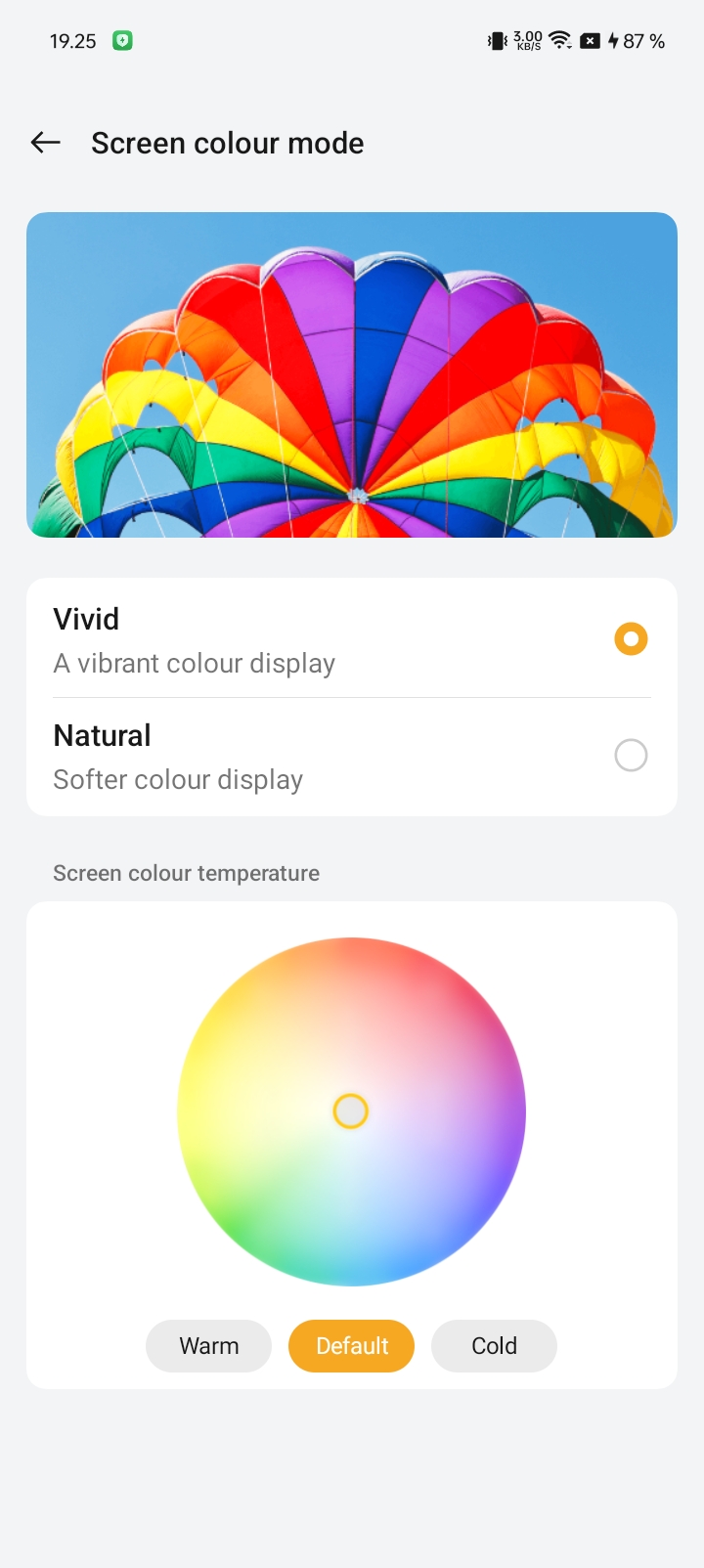The height and width of the screenshot is (1568, 704).
Task: Switch colour temperature to Cold
Action: click(x=494, y=1346)
